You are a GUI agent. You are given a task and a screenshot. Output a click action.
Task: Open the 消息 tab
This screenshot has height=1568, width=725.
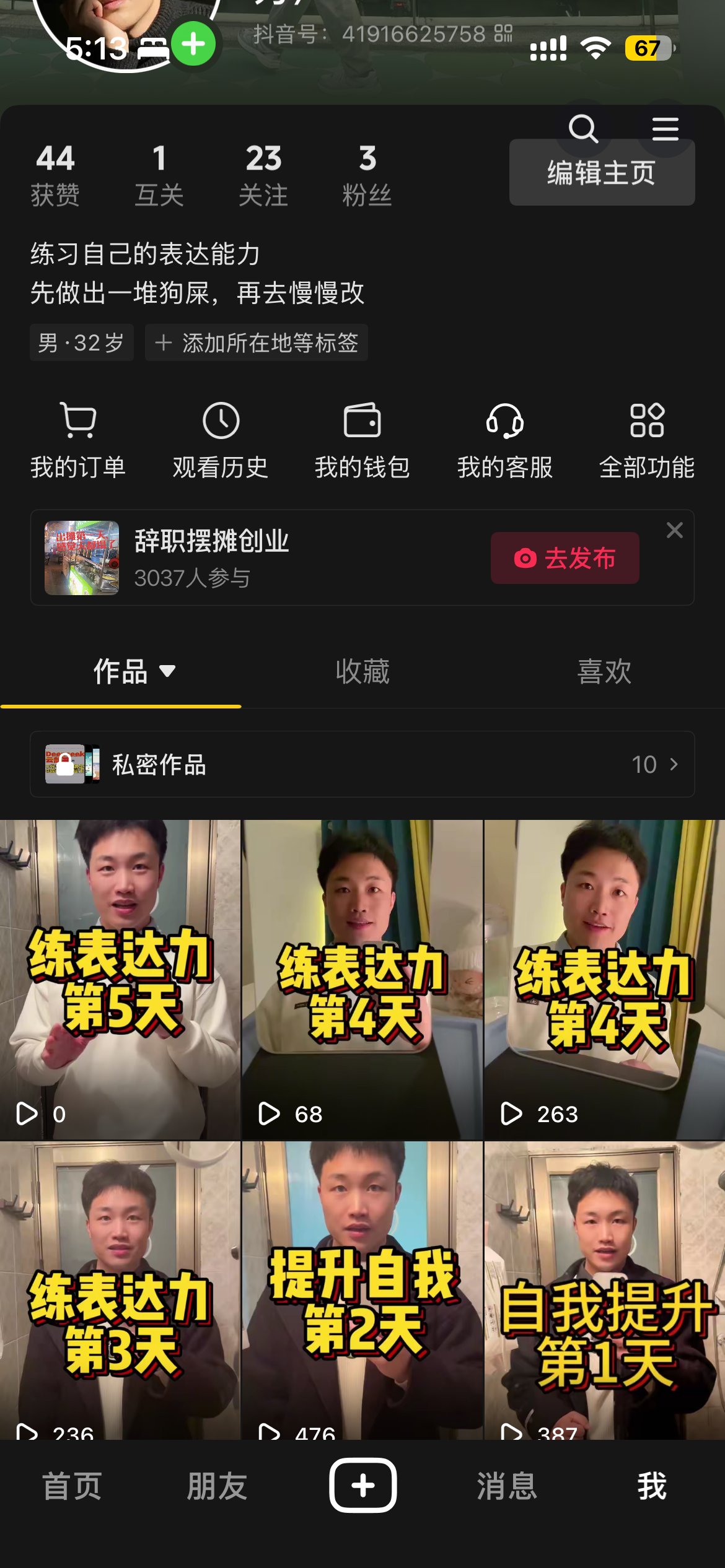[x=507, y=1486]
